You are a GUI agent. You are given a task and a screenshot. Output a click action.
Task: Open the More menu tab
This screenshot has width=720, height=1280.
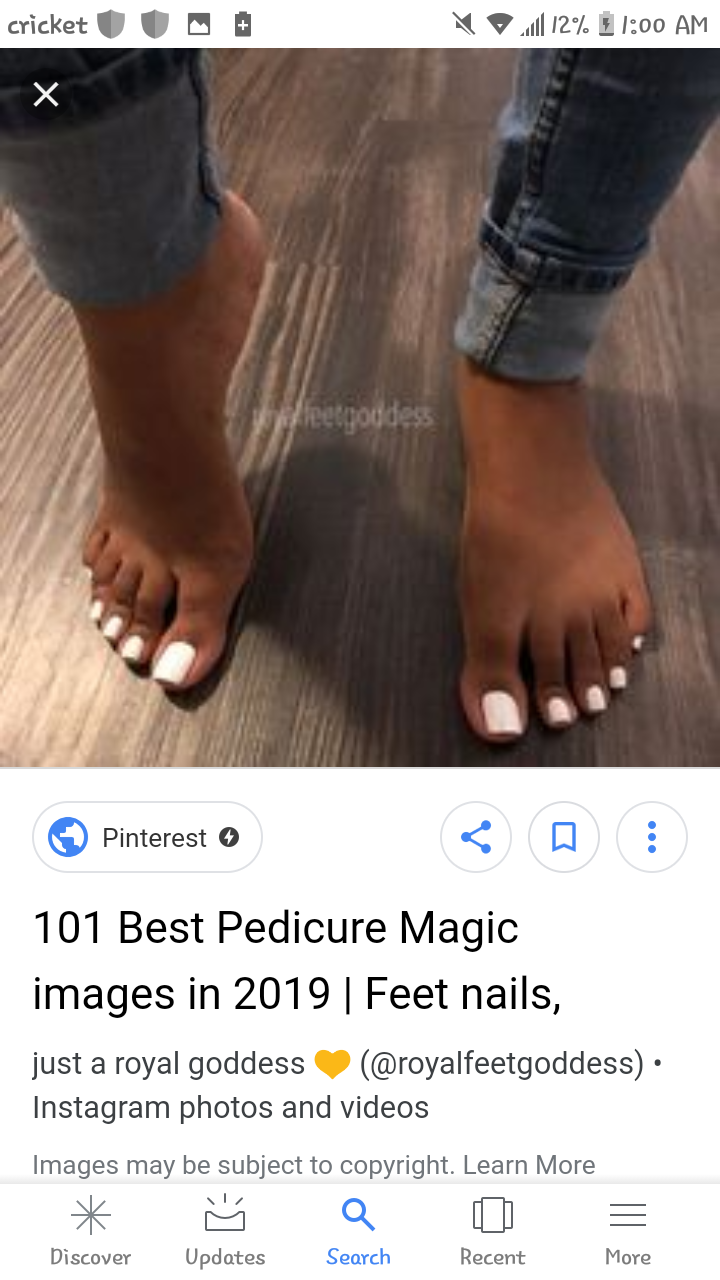628,1232
